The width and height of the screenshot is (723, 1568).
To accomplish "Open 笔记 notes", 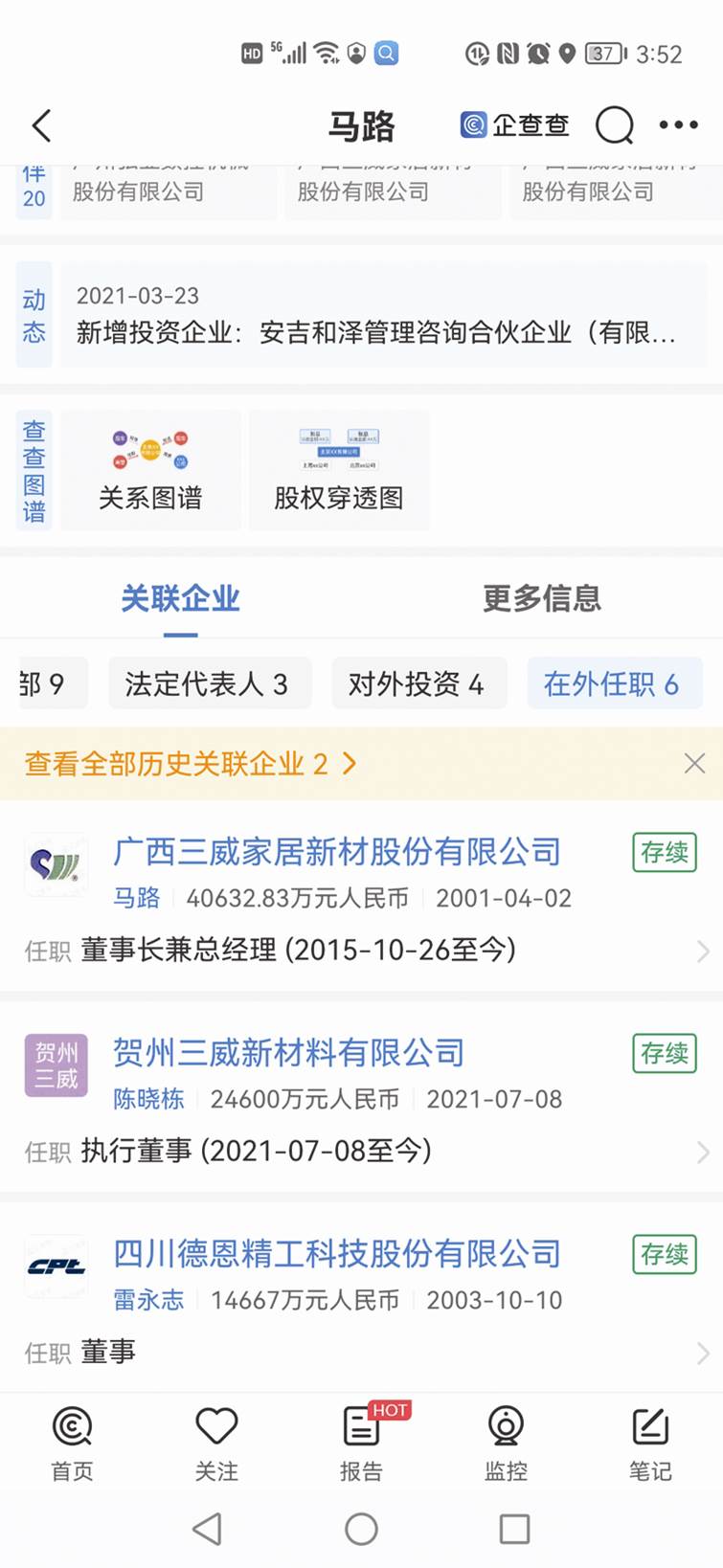I will coord(650,1444).
